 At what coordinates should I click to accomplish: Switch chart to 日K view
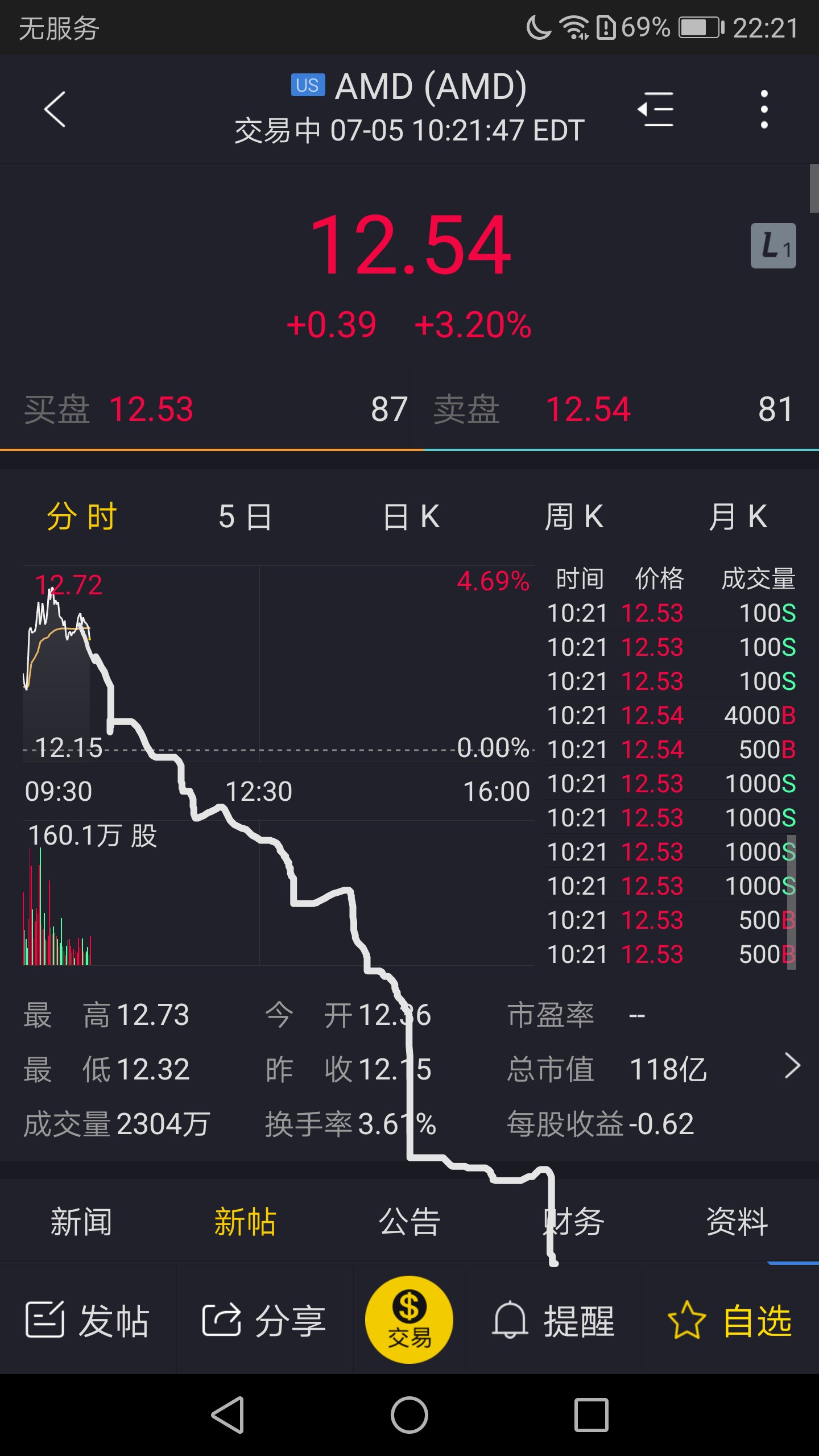pos(411,517)
